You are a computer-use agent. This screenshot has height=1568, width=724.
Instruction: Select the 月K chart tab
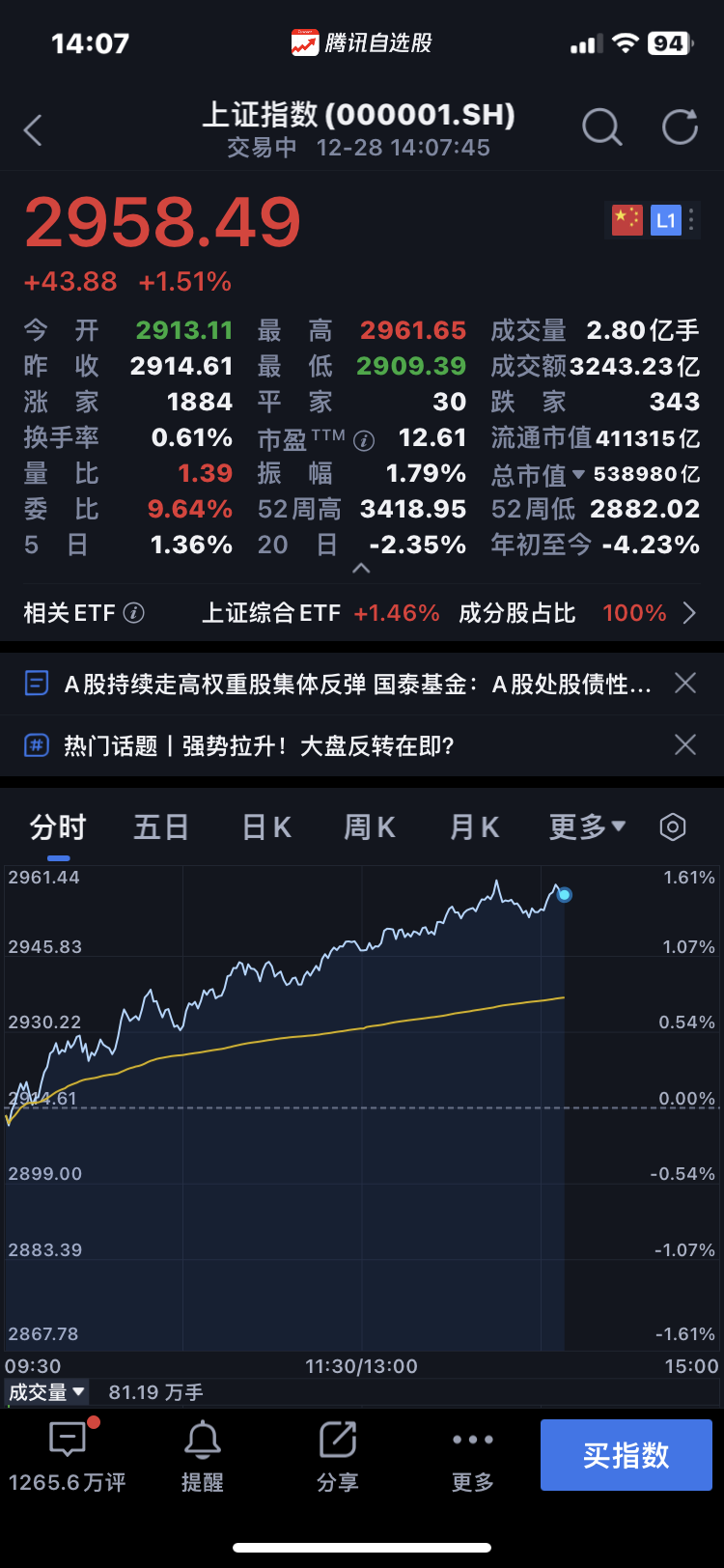[474, 827]
